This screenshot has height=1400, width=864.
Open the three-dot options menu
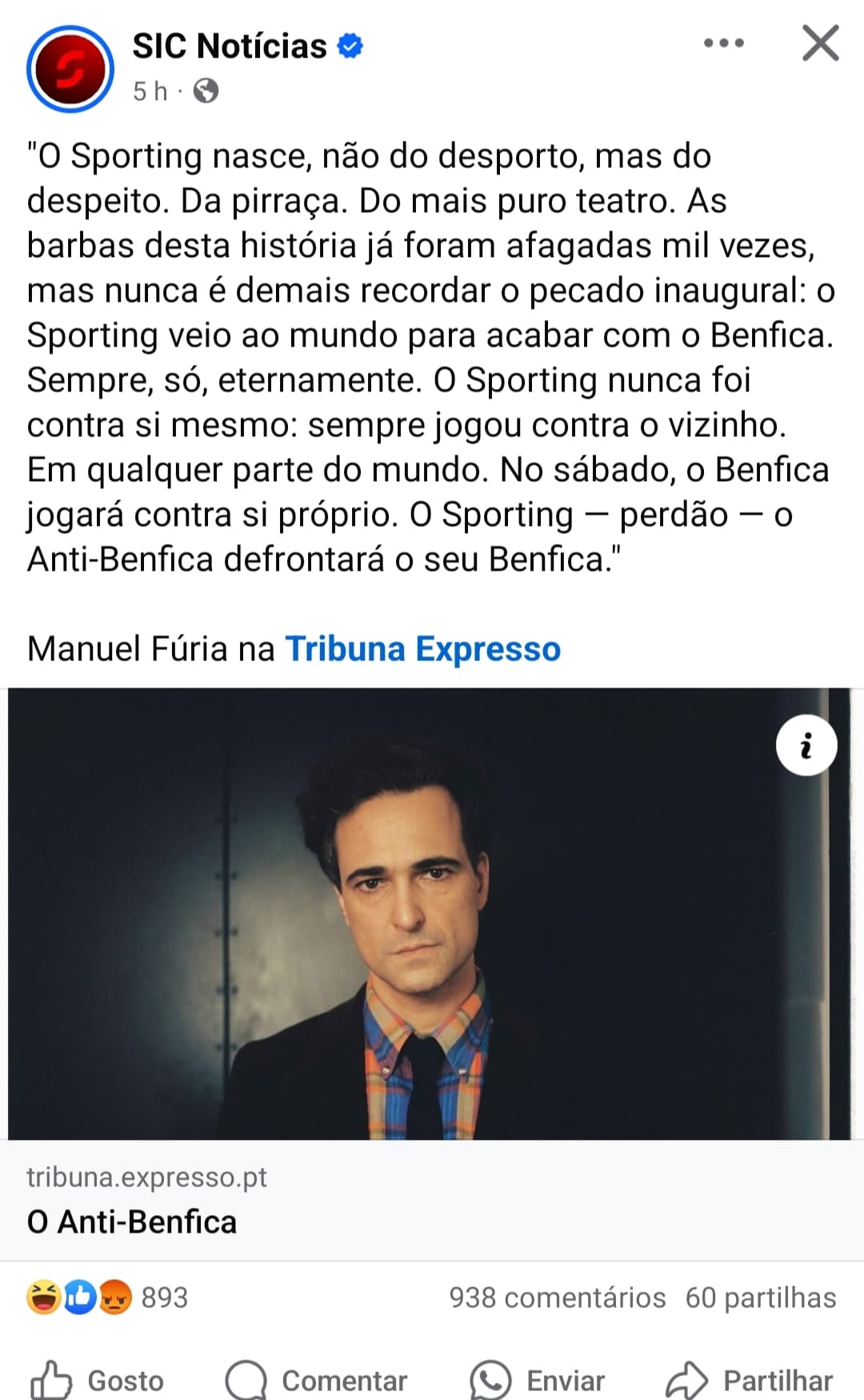pos(724,43)
